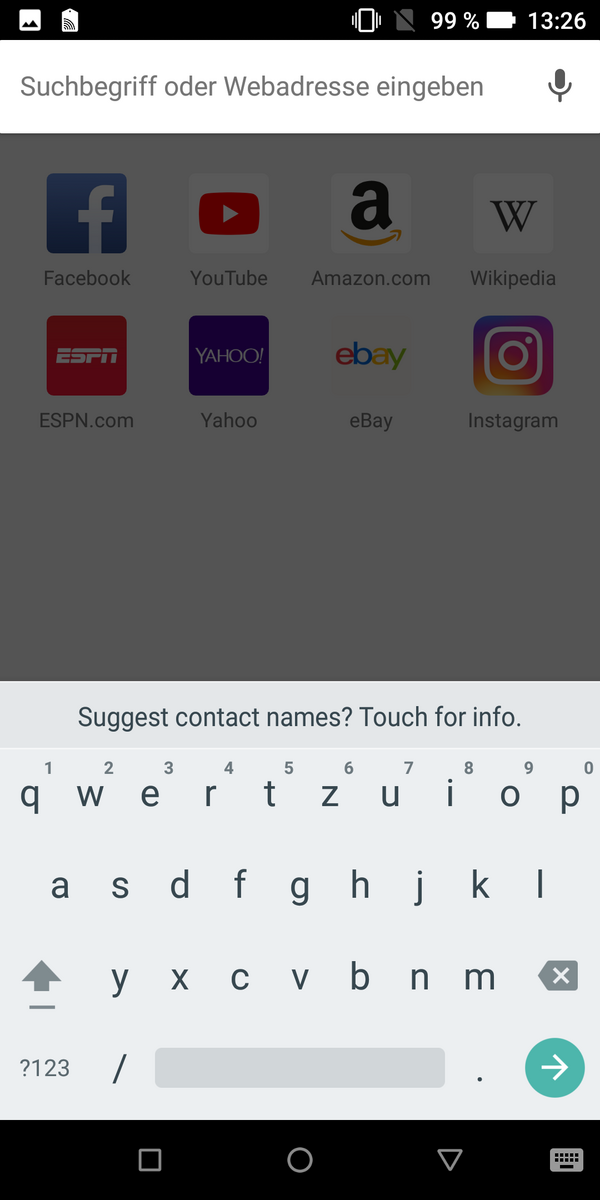Open the Amazon.com shortcut
Image resolution: width=600 pixels, height=1200 pixels.
[371, 214]
